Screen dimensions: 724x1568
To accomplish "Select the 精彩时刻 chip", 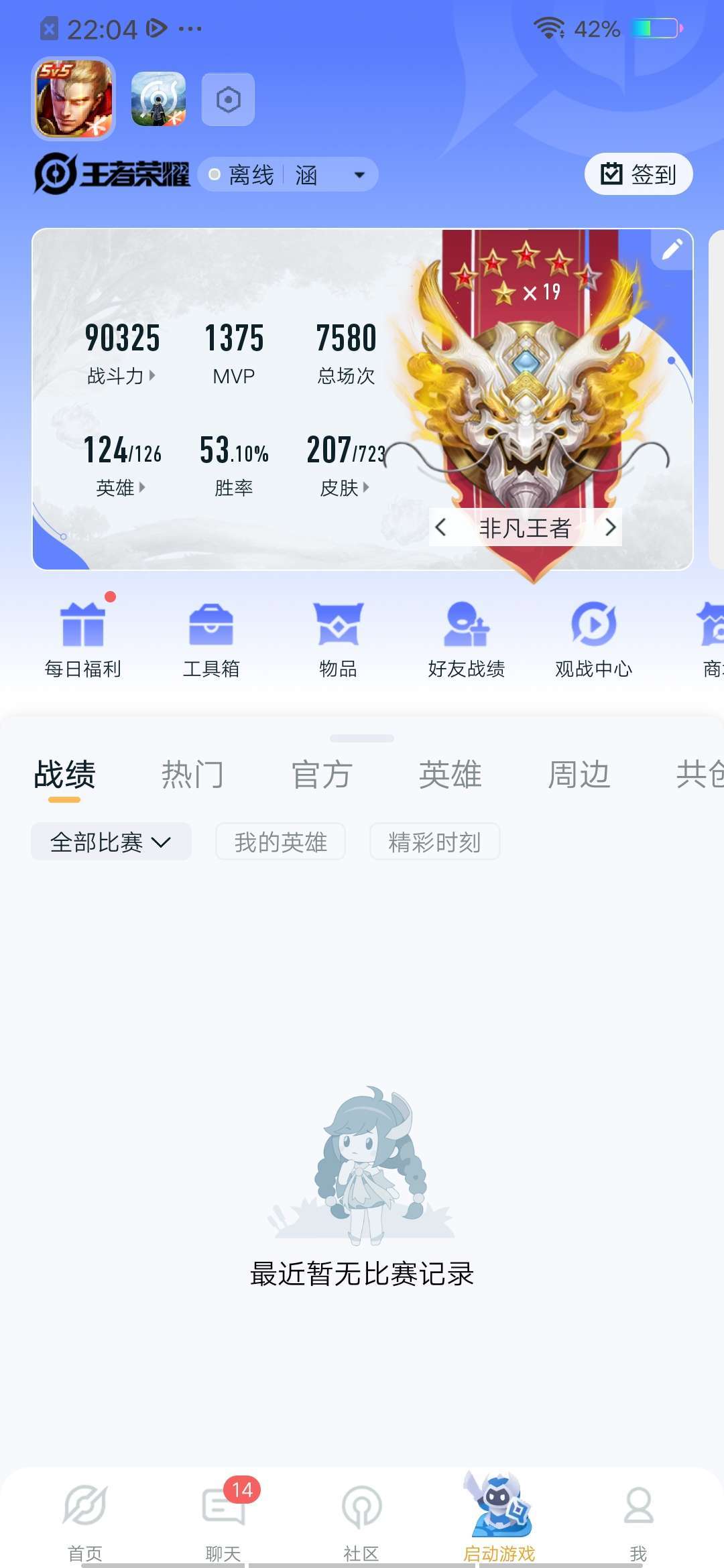I will [x=434, y=842].
